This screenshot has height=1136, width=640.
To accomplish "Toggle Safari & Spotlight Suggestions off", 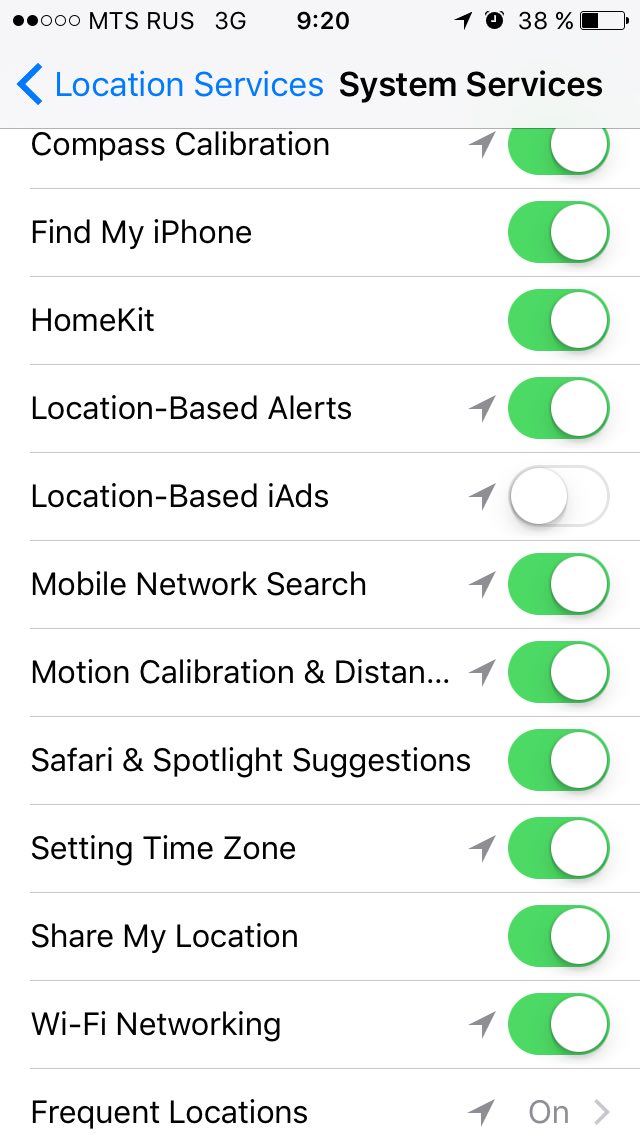I will pyautogui.click(x=558, y=760).
